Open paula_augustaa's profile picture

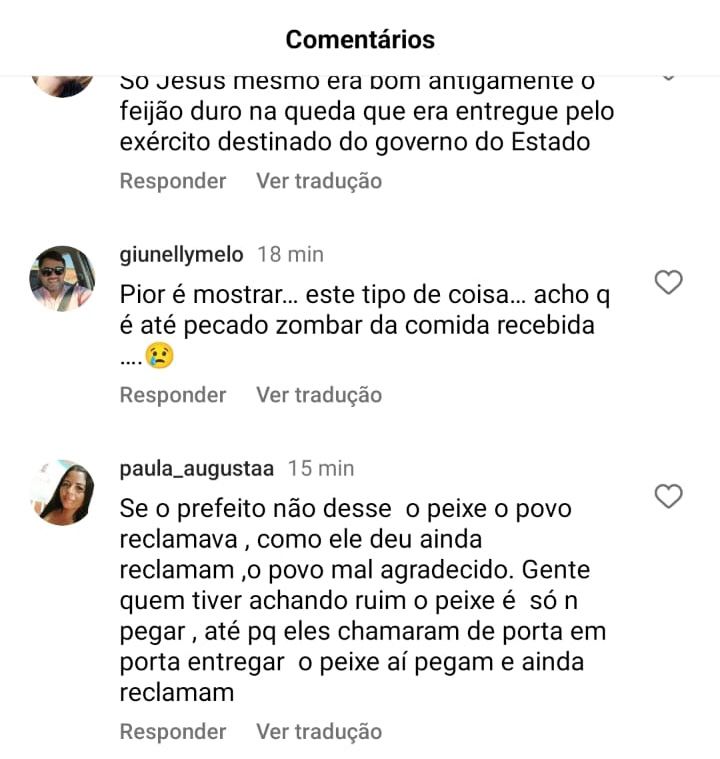coord(62,492)
